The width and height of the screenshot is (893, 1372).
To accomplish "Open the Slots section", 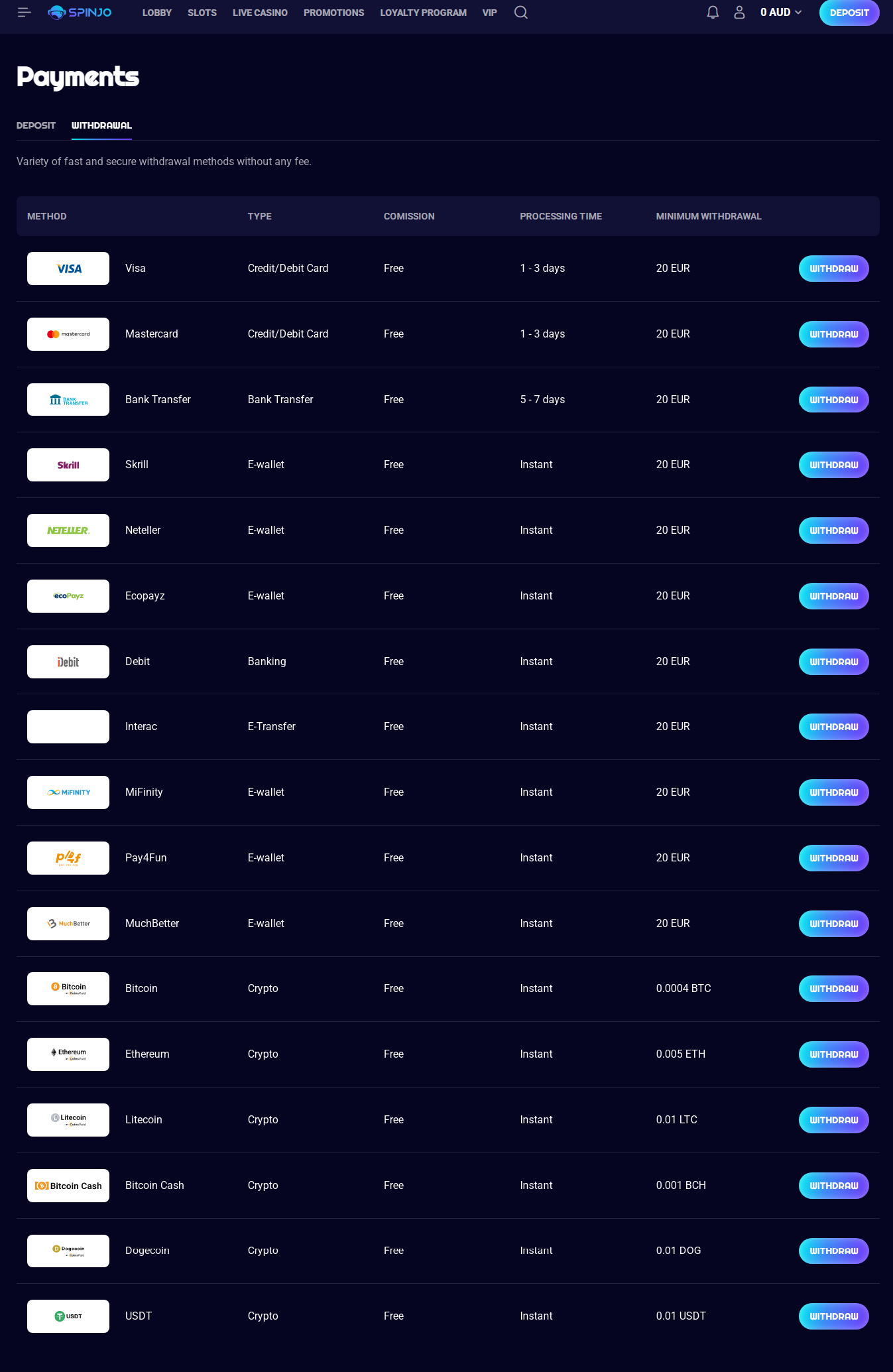I will tap(202, 13).
